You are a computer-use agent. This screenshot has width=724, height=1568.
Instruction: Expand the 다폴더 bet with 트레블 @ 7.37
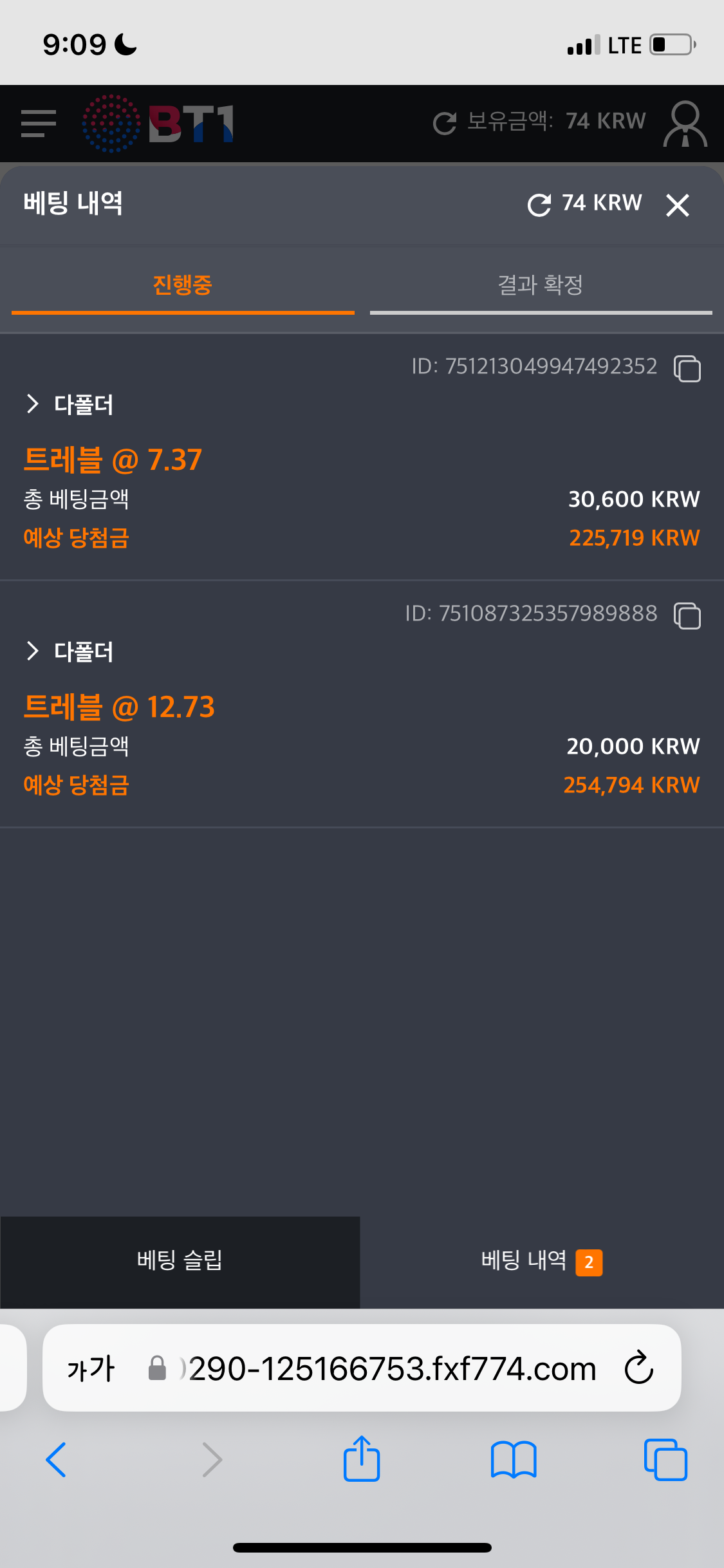(x=33, y=404)
